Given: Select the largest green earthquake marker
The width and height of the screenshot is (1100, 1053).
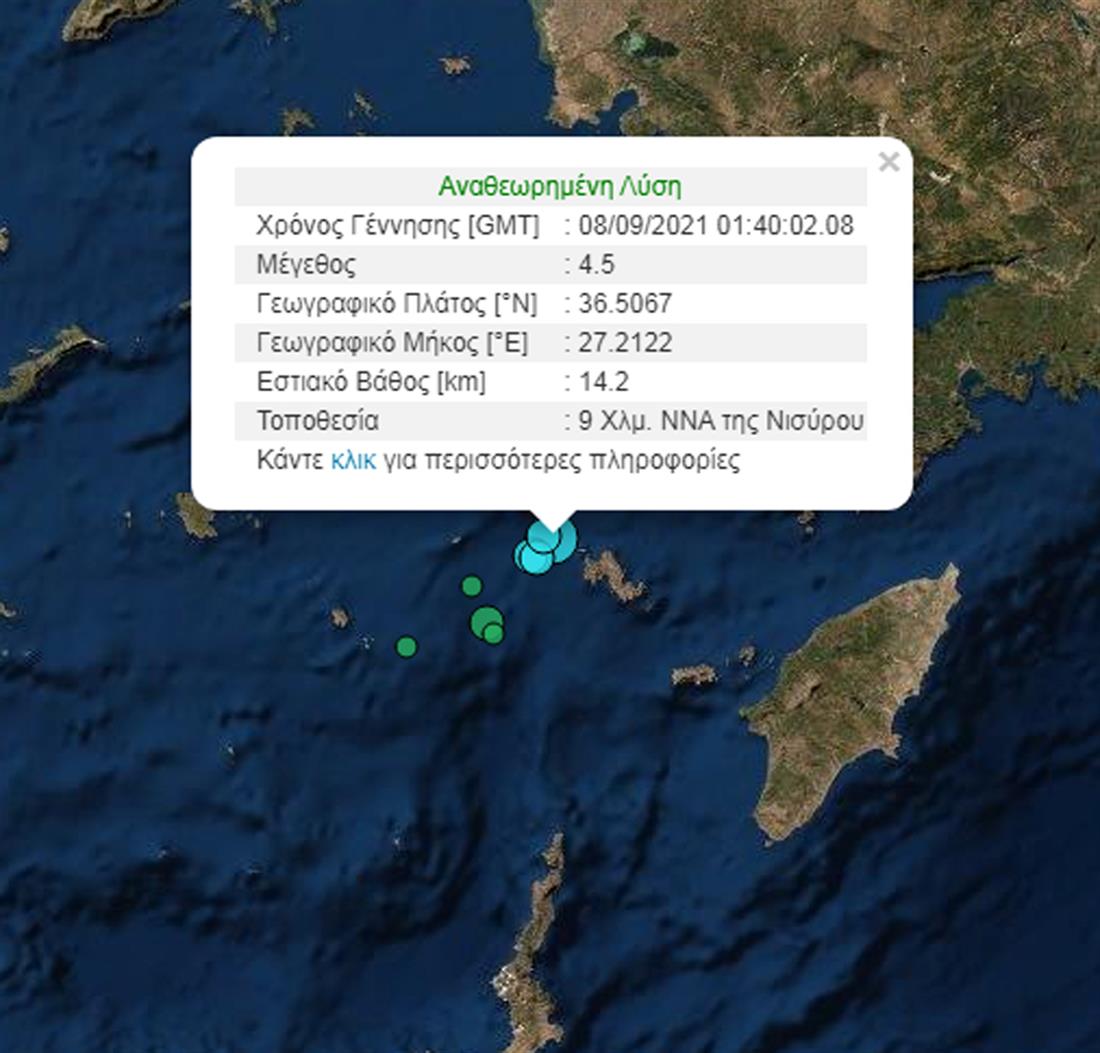Looking at the screenshot, I should point(485,620).
